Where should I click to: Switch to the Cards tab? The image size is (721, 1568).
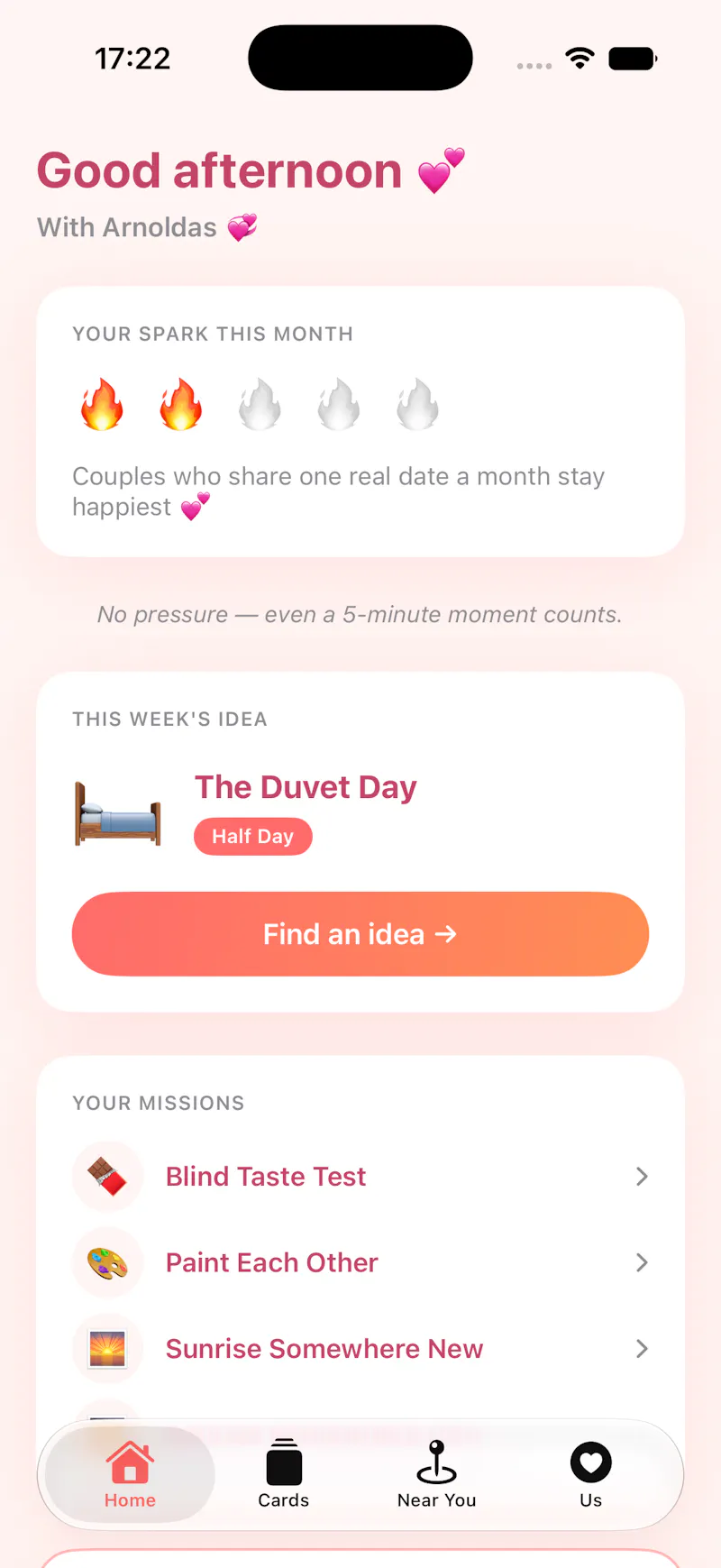click(x=284, y=1474)
